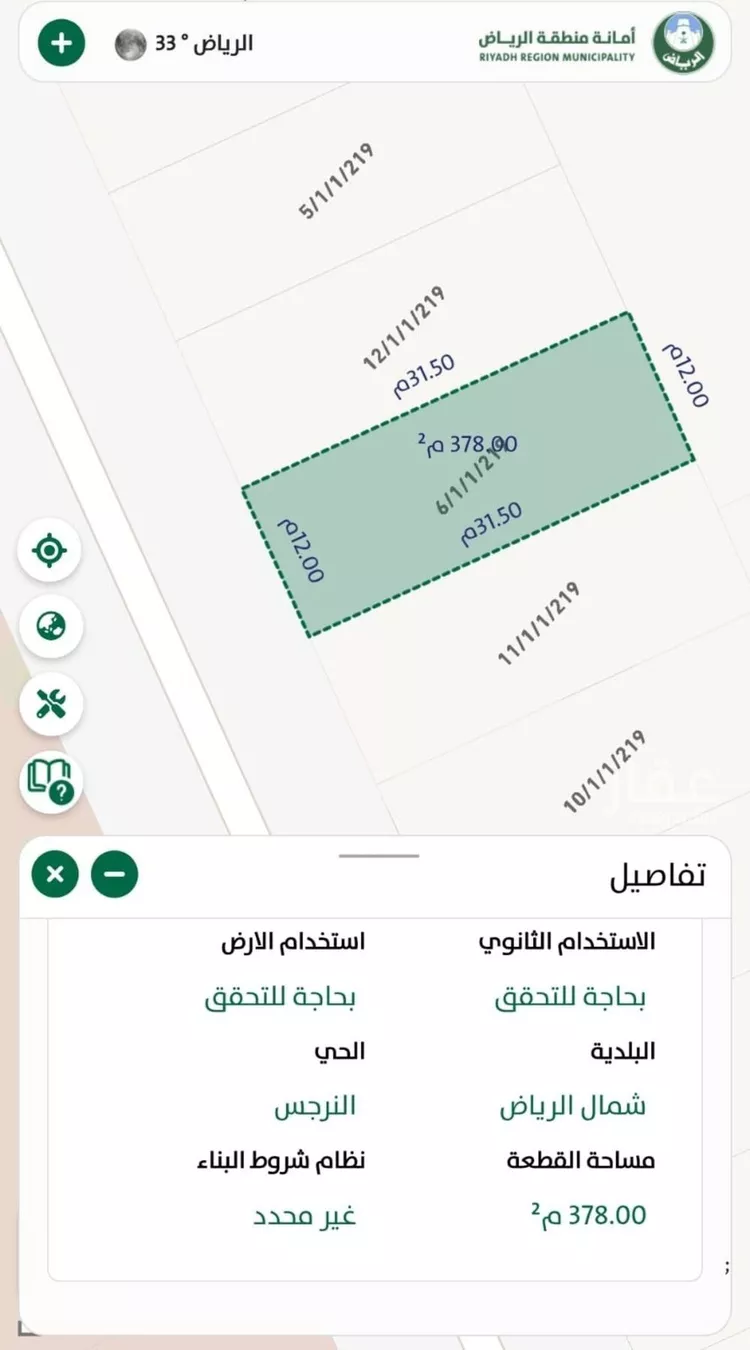Toggle the satellite globe view icon
The width and height of the screenshot is (750, 1350).
coord(50,627)
